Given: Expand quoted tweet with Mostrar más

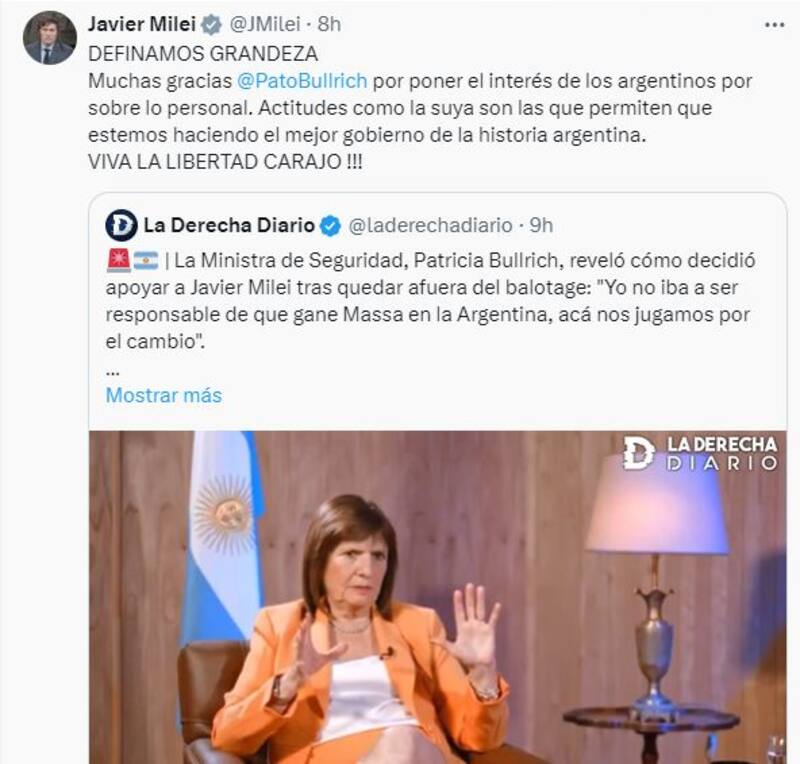Looking at the screenshot, I should coord(163,395).
